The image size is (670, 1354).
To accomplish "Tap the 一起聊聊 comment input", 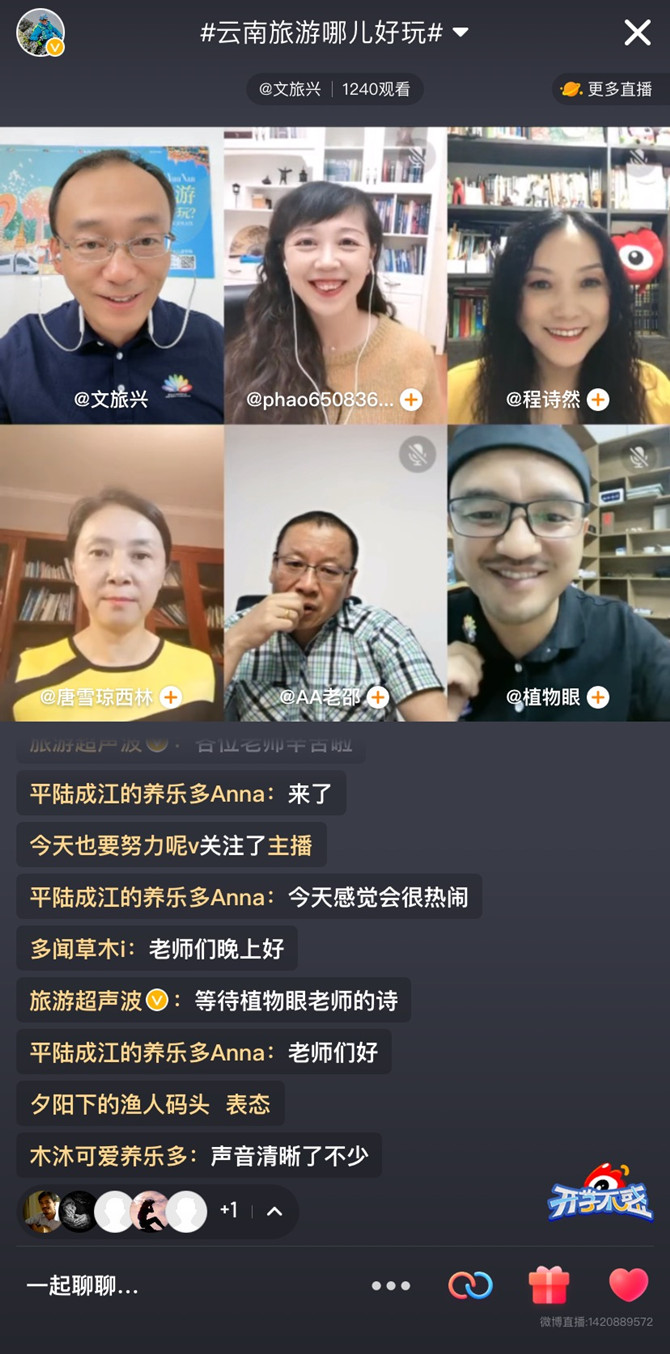I will pyautogui.click(x=83, y=1286).
